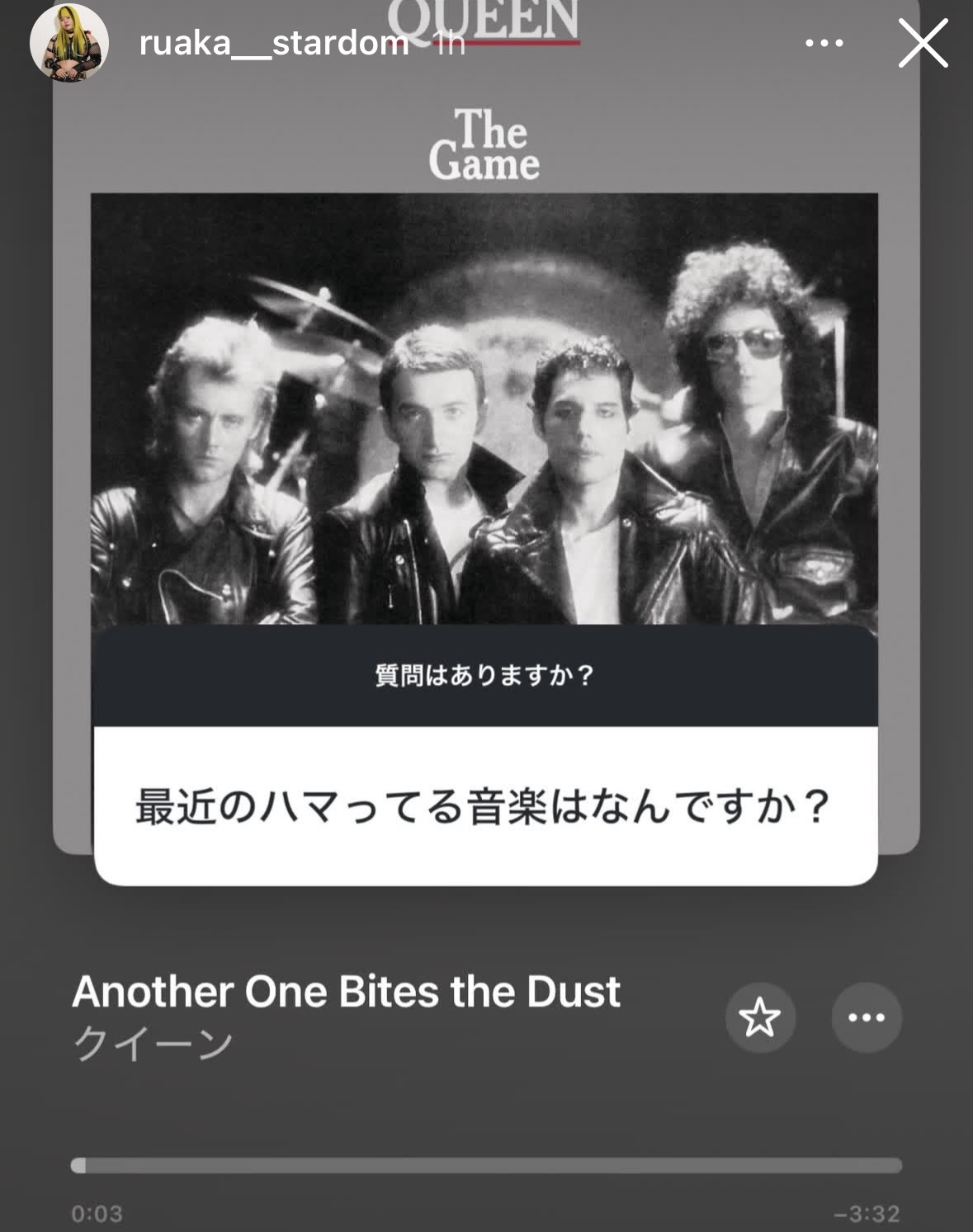Image resolution: width=973 pixels, height=1232 pixels.
Task: Open ruaka__stardom's profile picture
Action: (x=69, y=43)
